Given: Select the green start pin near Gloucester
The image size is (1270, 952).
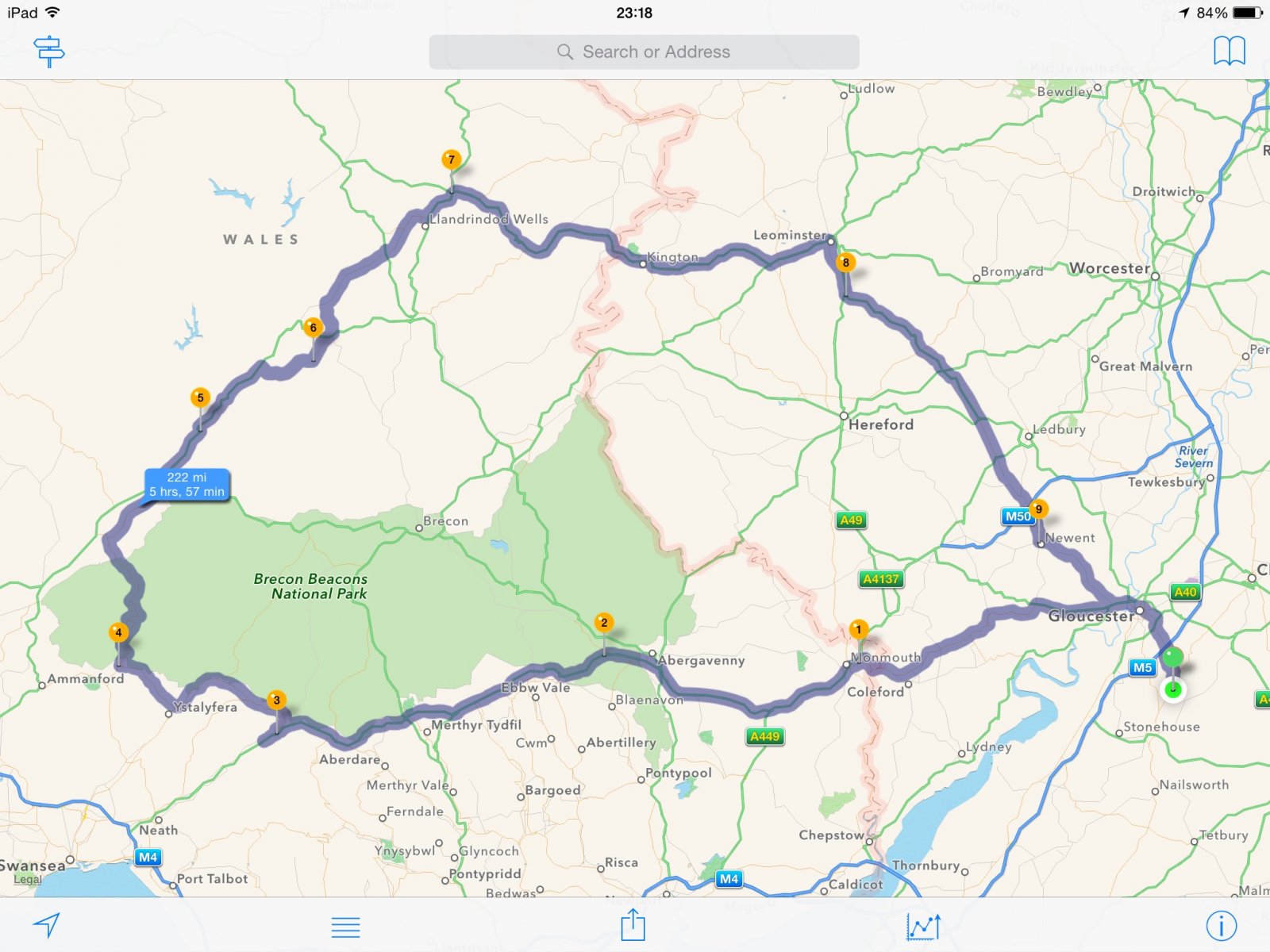Looking at the screenshot, I should pyautogui.click(x=1172, y=658).
